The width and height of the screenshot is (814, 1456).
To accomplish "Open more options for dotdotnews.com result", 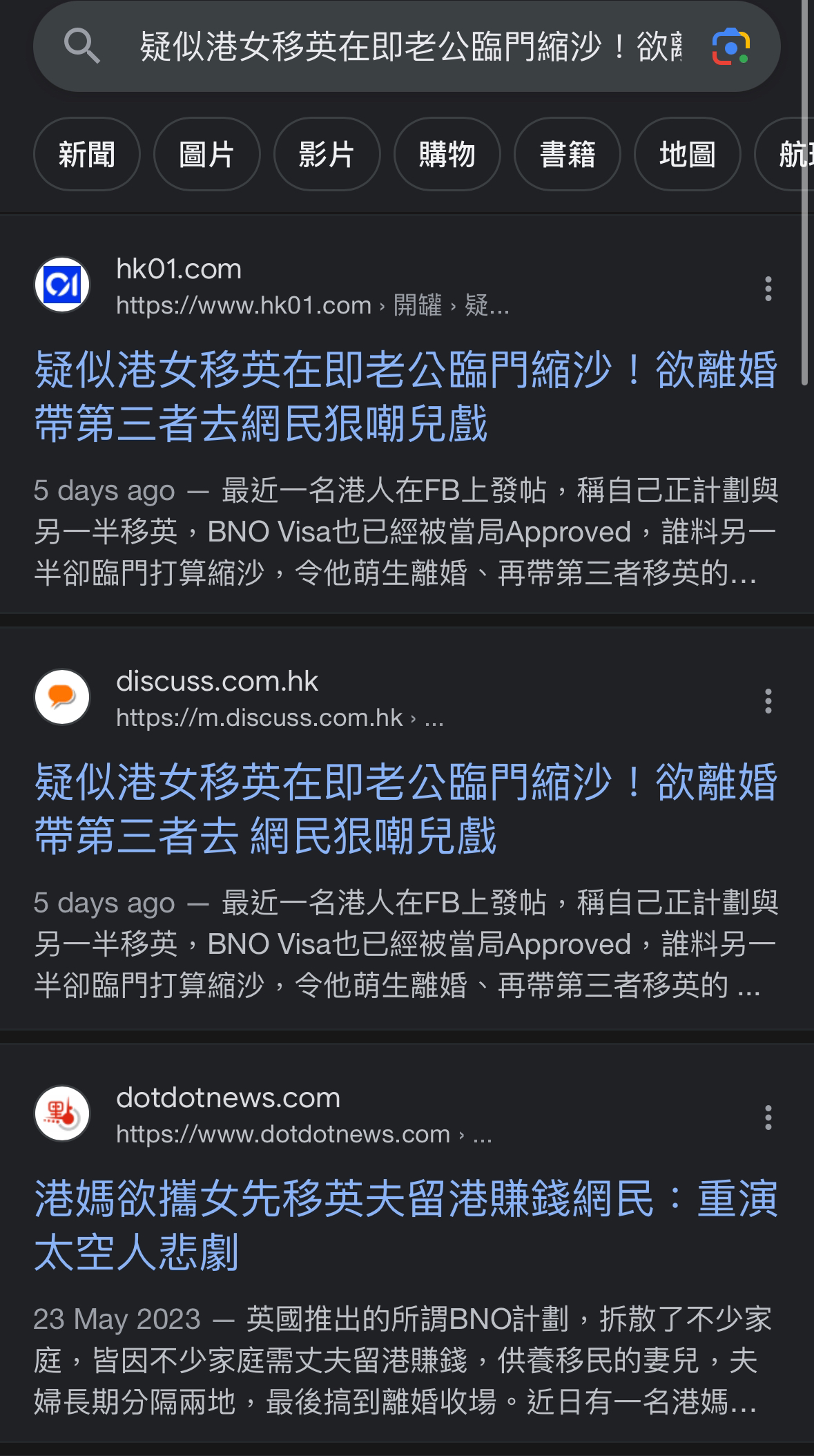I will tap(768, 1117).
